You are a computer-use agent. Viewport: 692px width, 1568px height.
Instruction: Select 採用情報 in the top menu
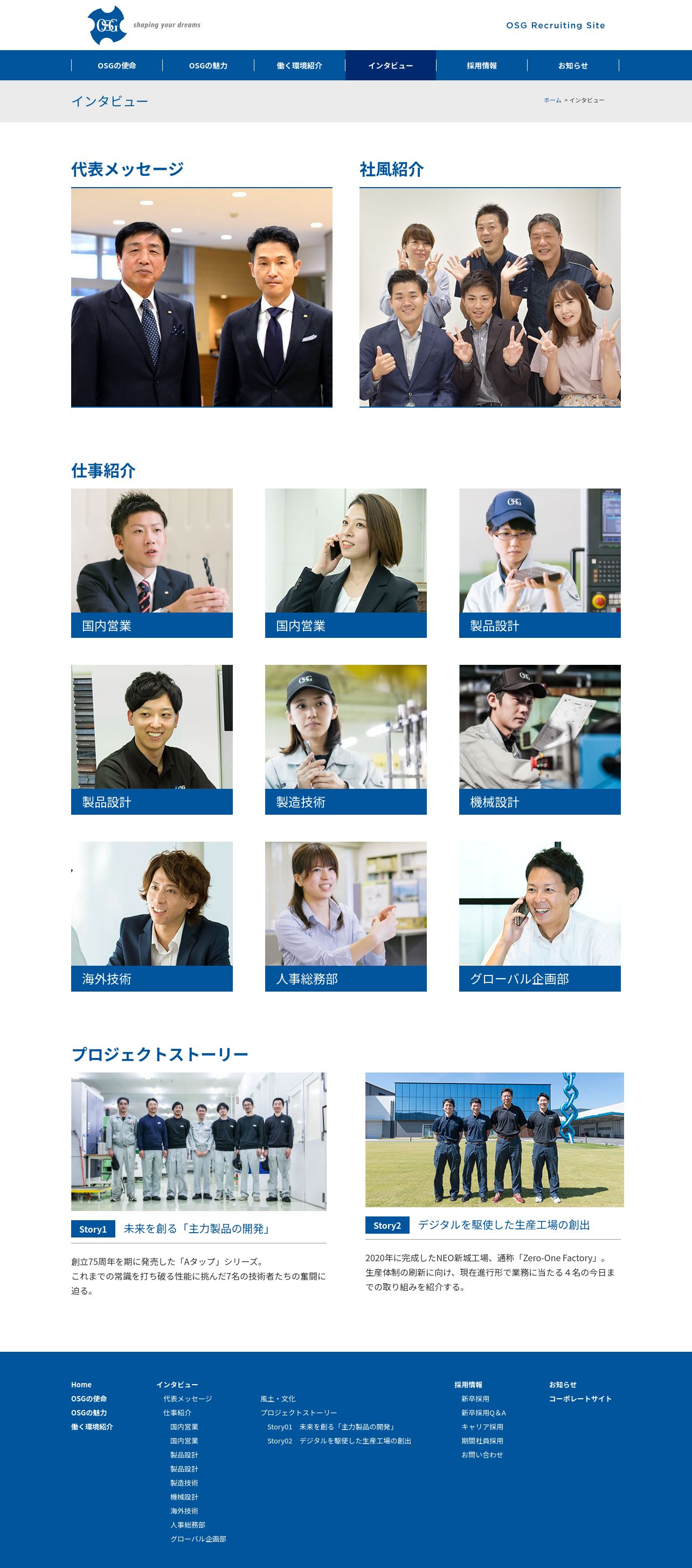pyautogui.click(x=481, y=65)
